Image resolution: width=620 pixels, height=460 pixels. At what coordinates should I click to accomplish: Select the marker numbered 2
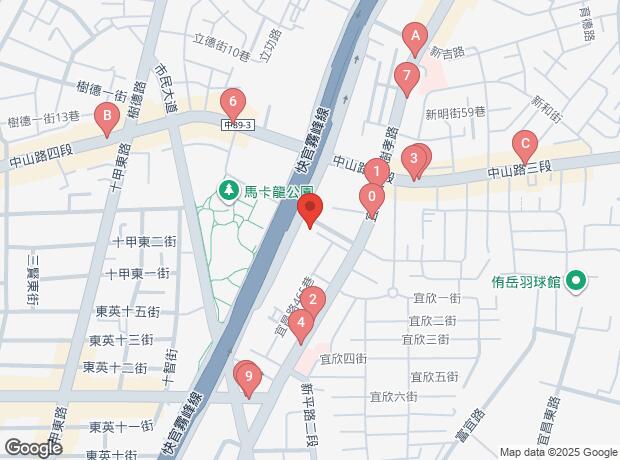[313, 298]
